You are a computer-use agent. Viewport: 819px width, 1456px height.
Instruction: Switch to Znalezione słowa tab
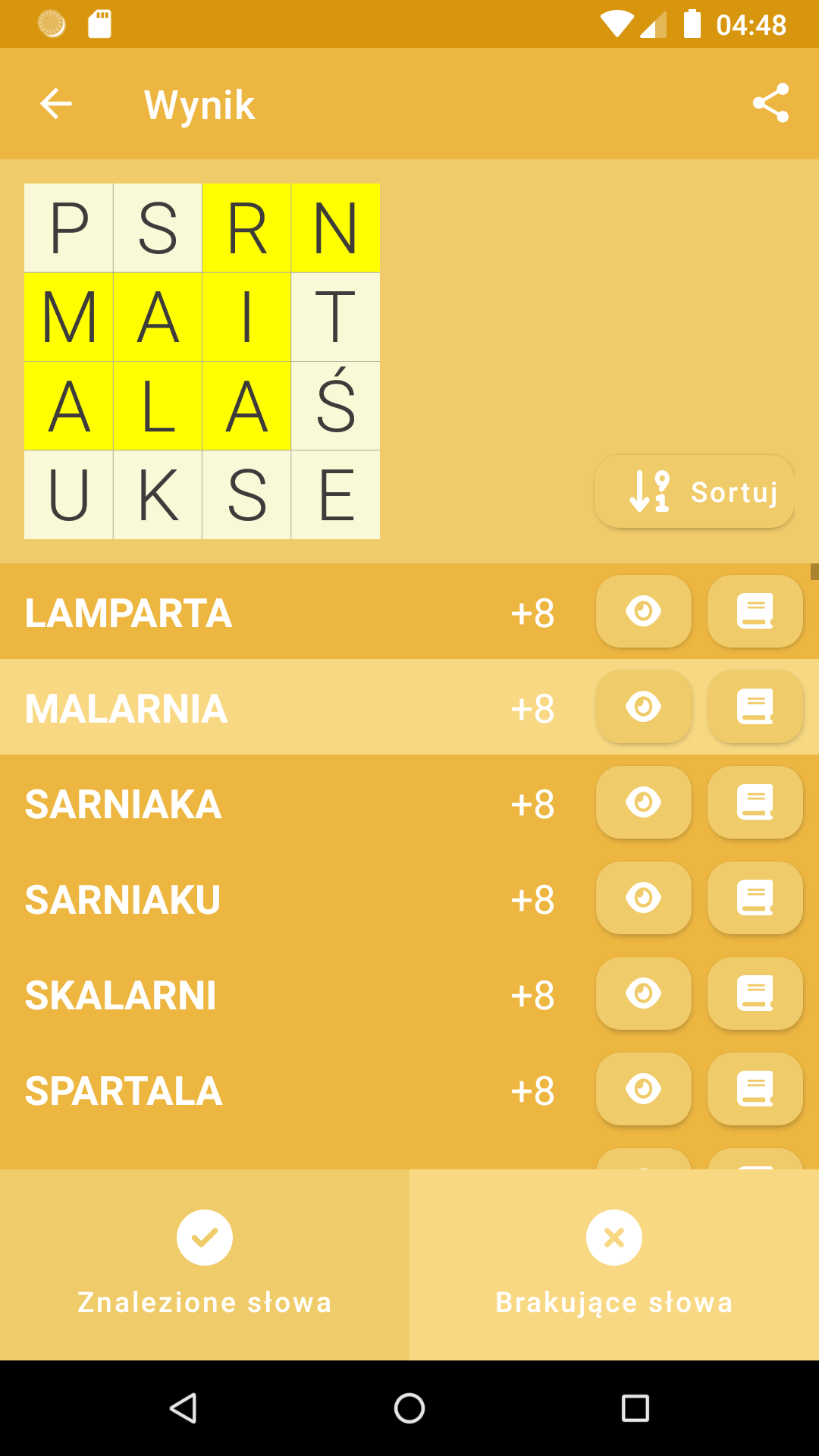(x=205, y=1264)
